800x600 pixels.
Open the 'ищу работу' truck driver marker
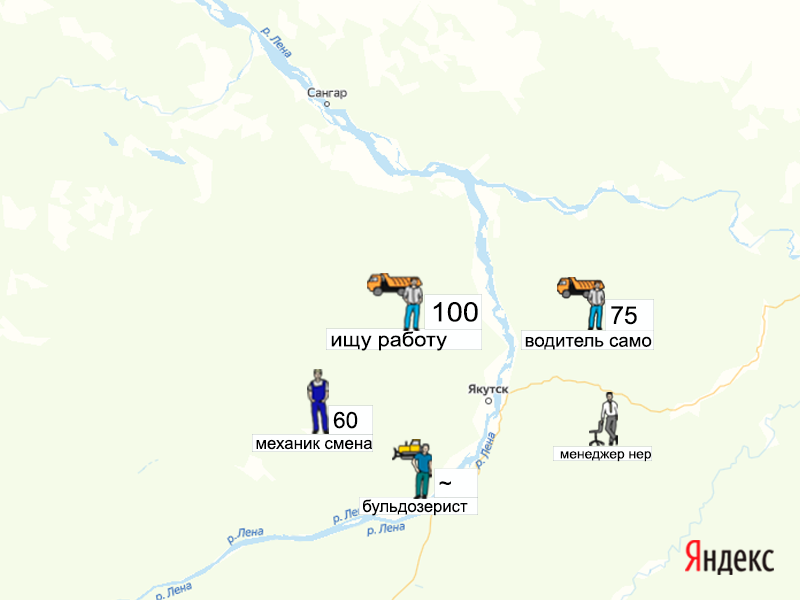pos(398,300)
